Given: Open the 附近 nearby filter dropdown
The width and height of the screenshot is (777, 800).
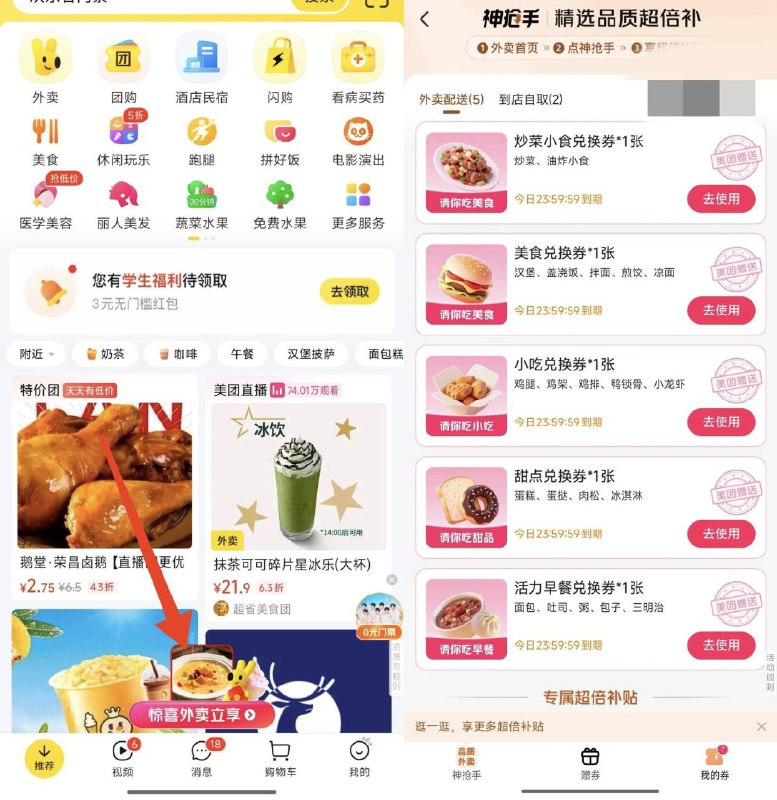Looking at the screenshot, I should point(37,352).
